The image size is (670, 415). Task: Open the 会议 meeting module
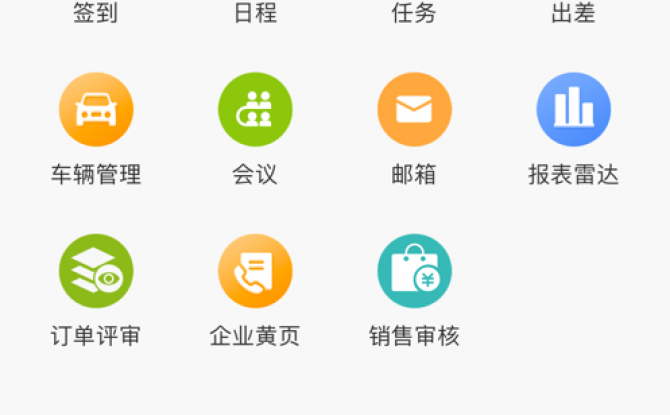(x=255, y=110)
